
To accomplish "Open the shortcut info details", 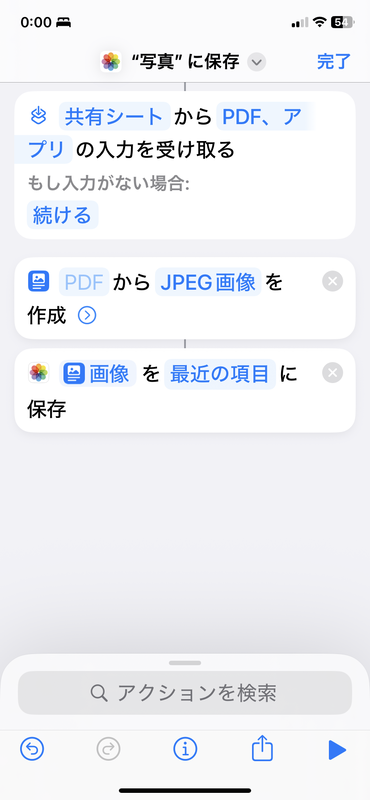I will pyautogui.click(x=185, y=749).
